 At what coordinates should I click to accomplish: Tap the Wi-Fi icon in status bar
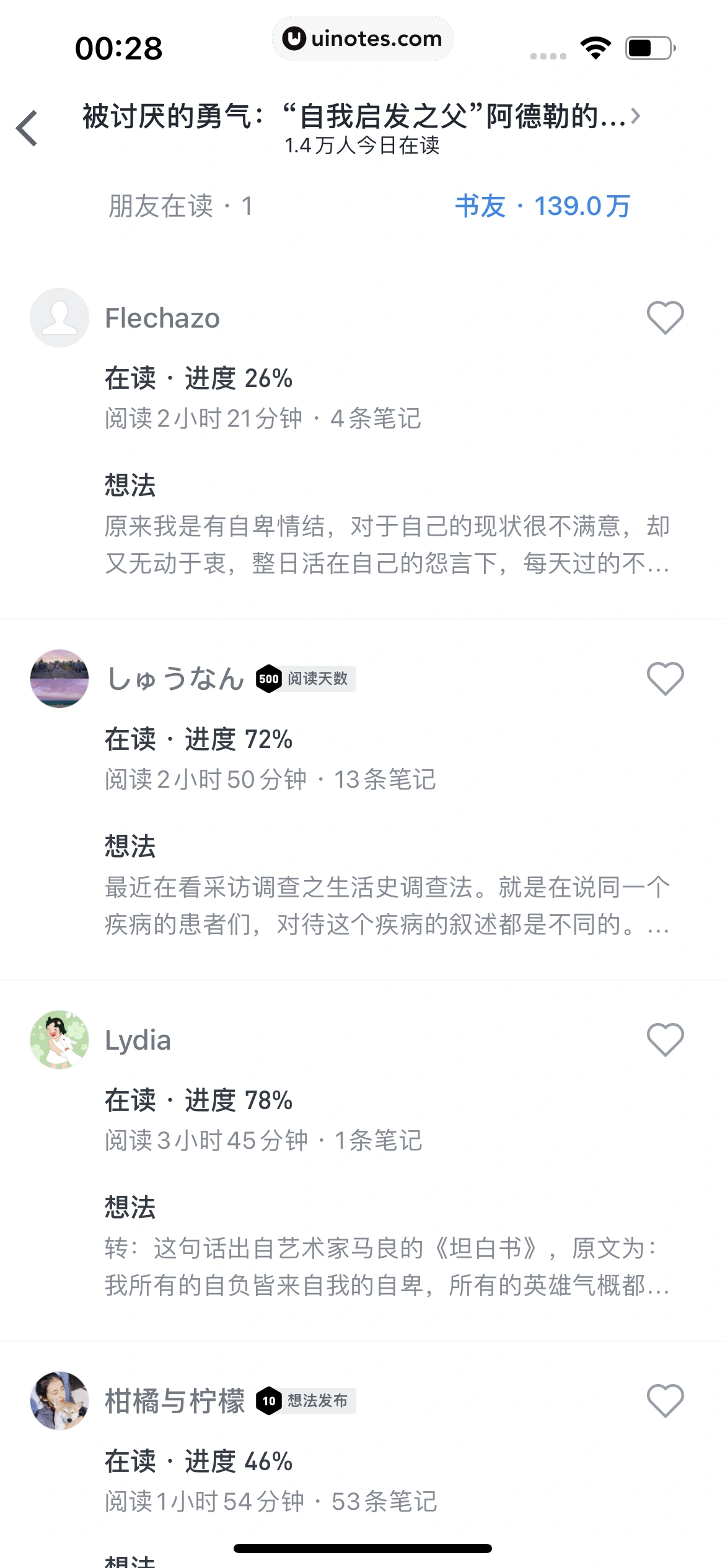tap(595, 46)
